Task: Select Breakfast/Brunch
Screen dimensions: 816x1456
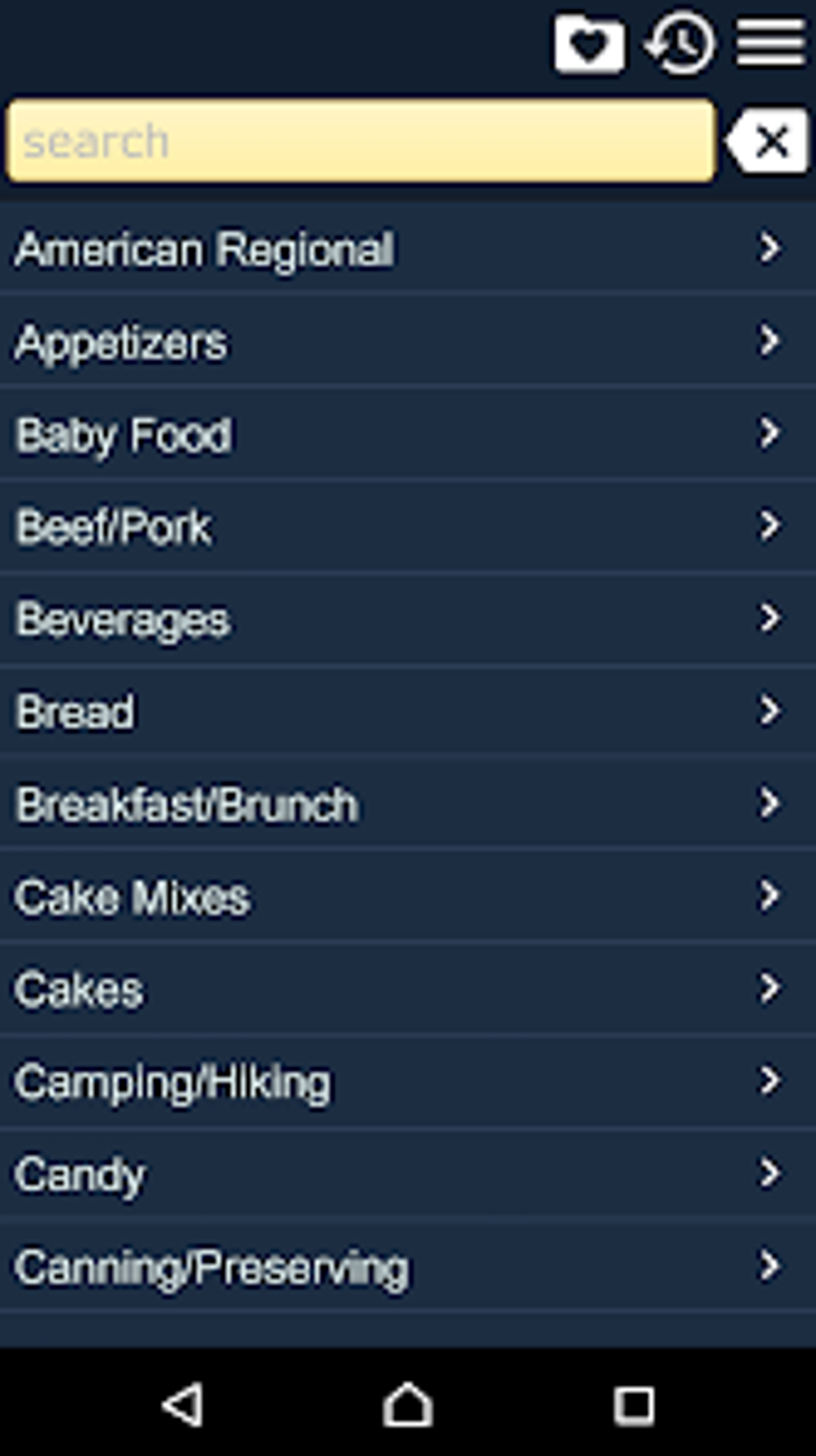Action: pos(408,804)
